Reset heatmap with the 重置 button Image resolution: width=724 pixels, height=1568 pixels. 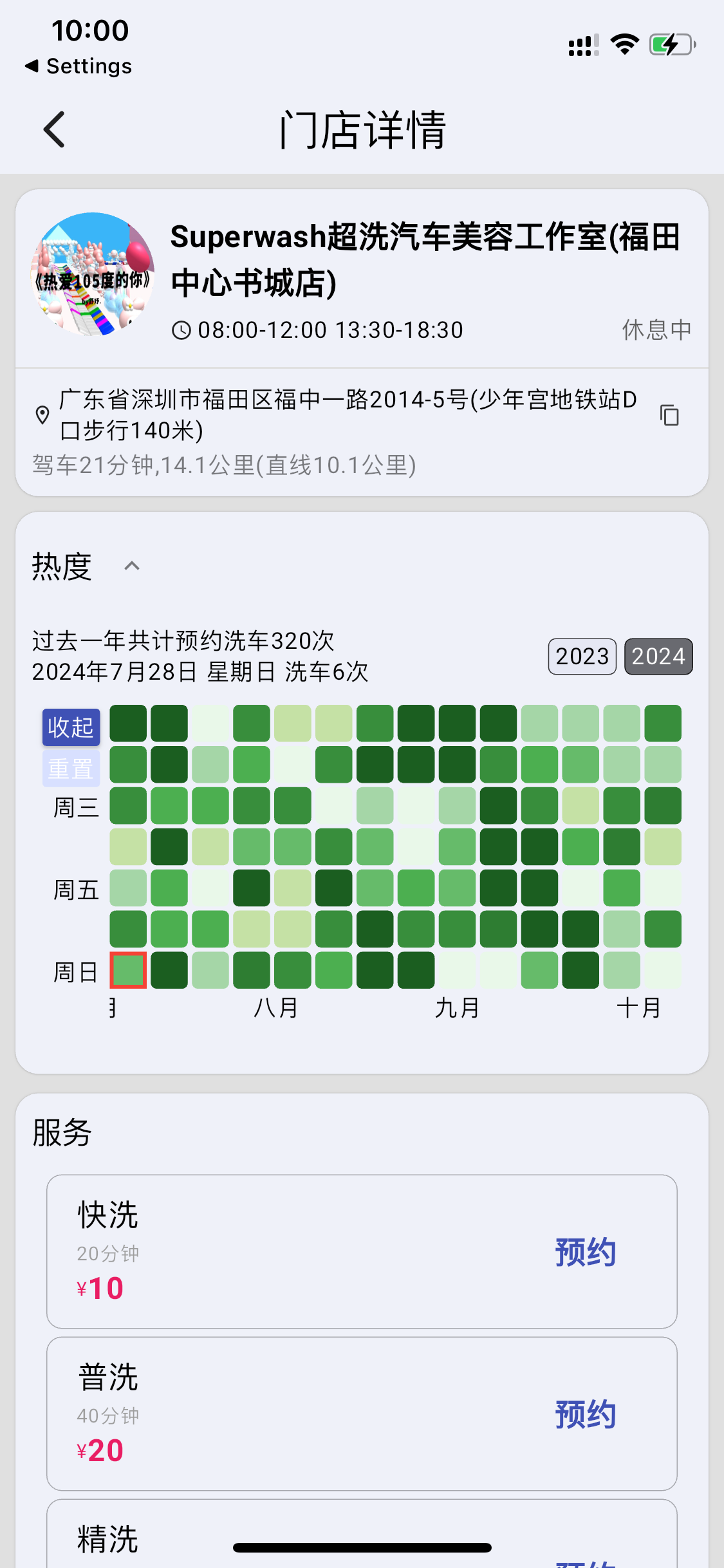pos(71,769)
